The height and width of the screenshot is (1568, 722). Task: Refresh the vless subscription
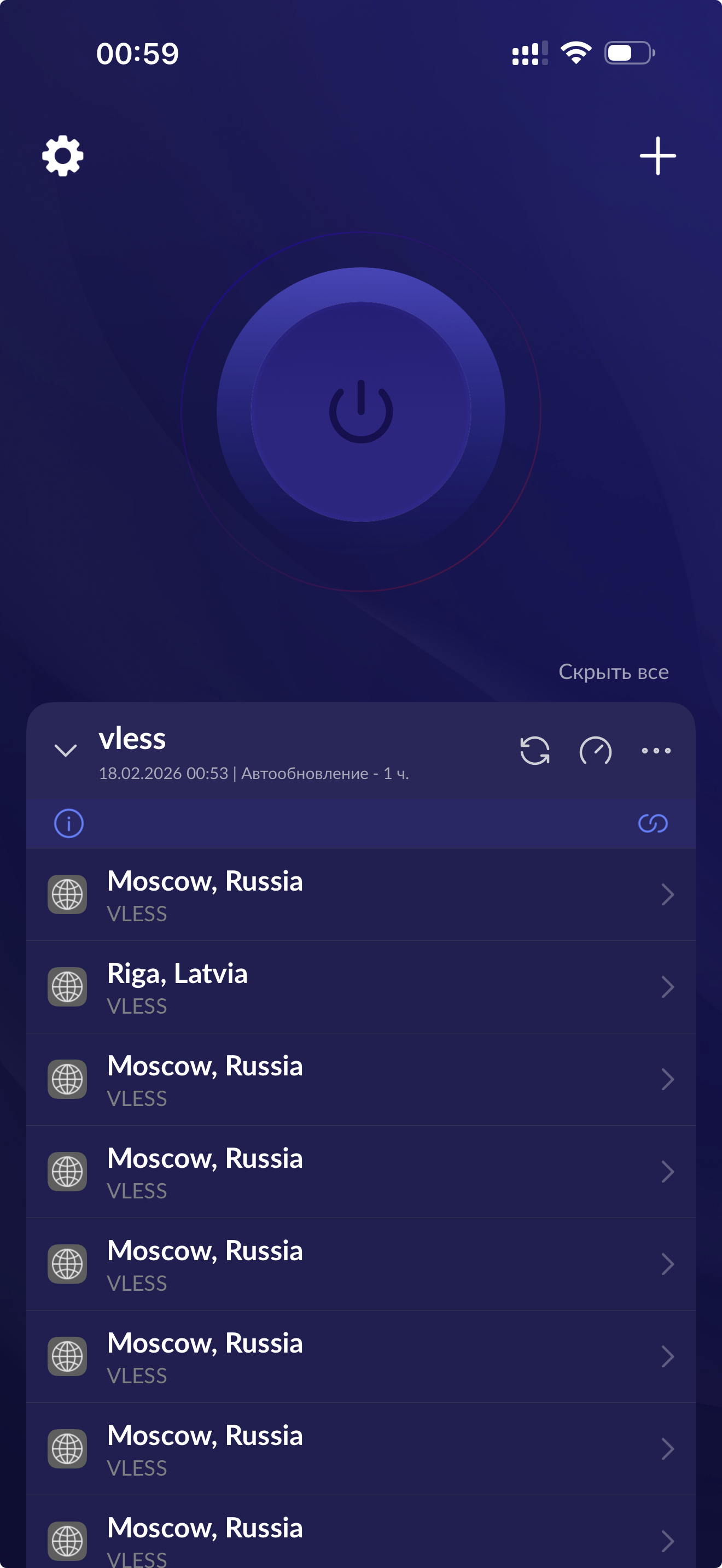(x=534, y=751)
